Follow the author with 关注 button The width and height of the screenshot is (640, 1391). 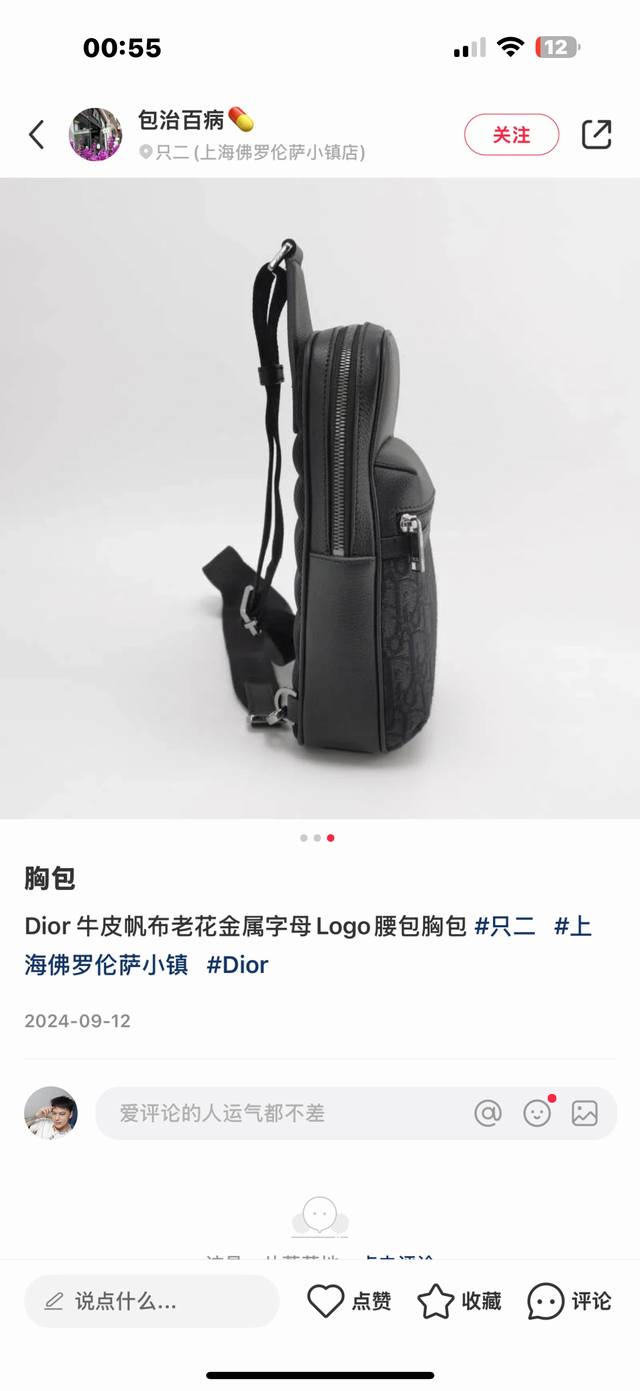click(x=511, y=135)
